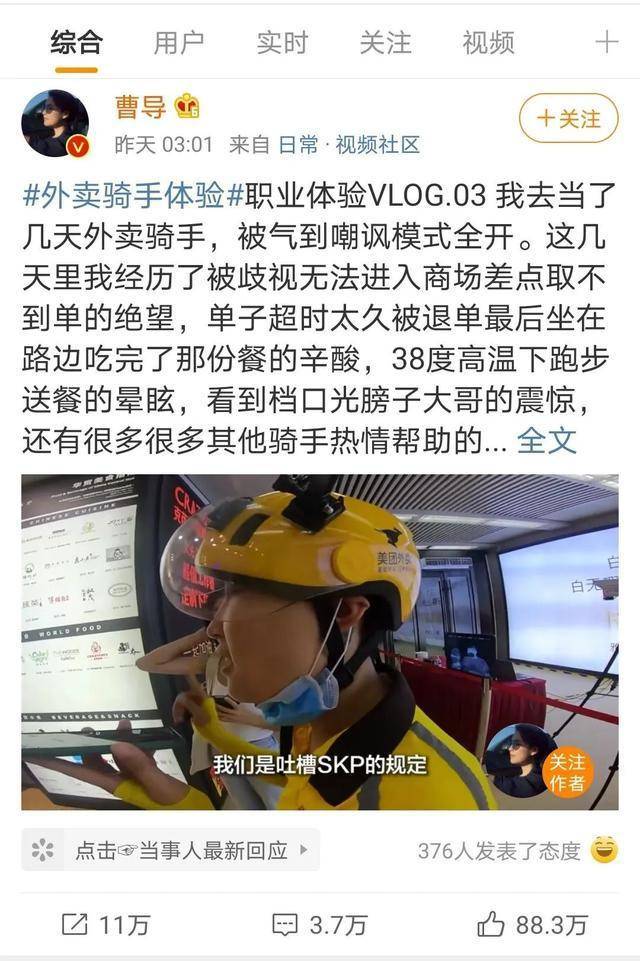640x961 pixels.
Task: Open 曹导's profile avatar
Action: [55, 123]
